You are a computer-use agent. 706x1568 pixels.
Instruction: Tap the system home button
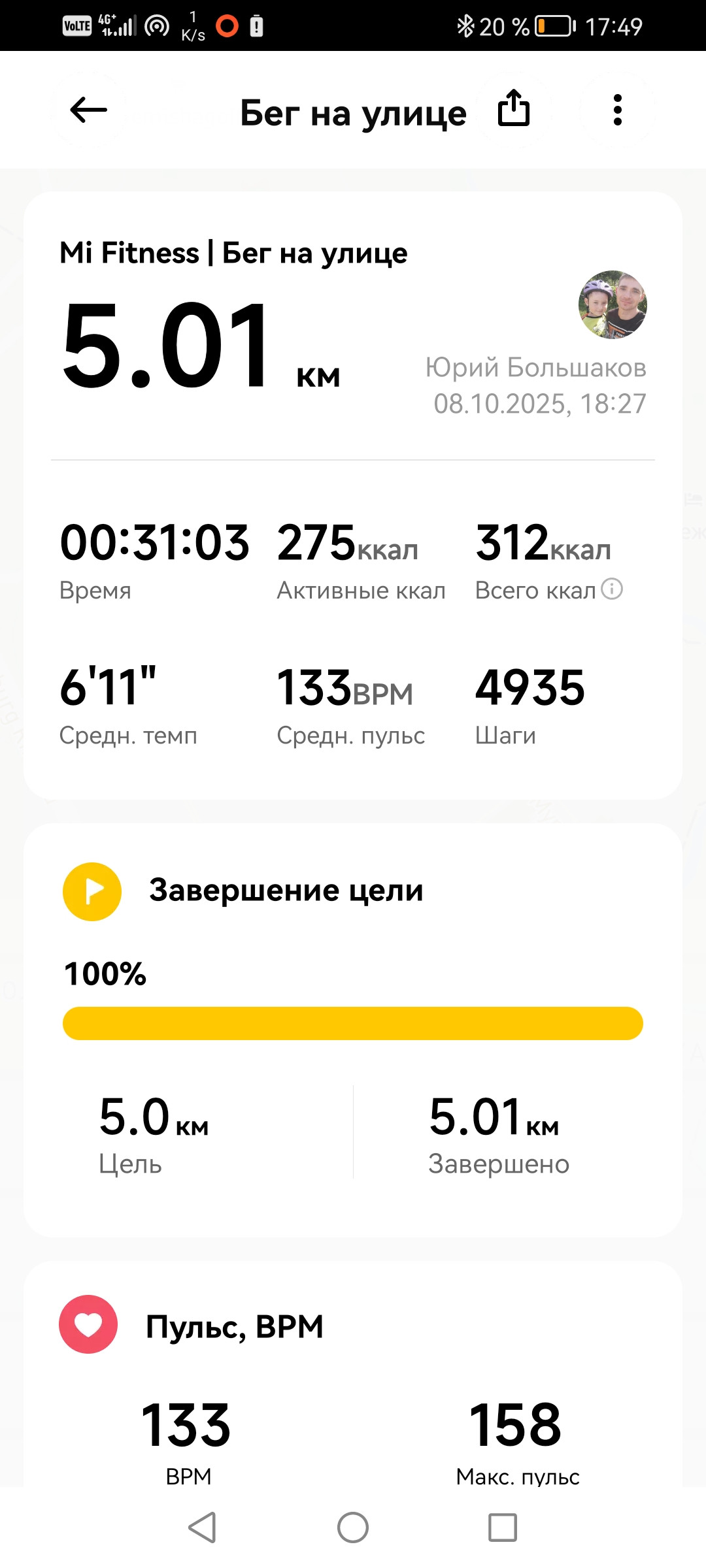(353, 1527)
